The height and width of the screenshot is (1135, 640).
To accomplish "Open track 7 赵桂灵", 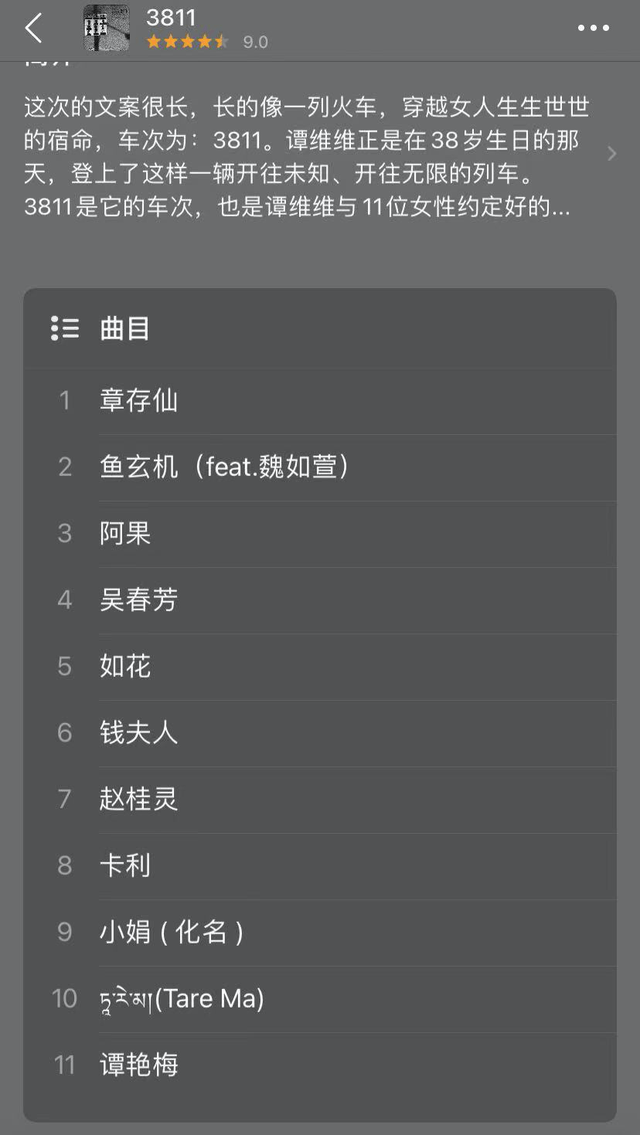I will point(320,799).
